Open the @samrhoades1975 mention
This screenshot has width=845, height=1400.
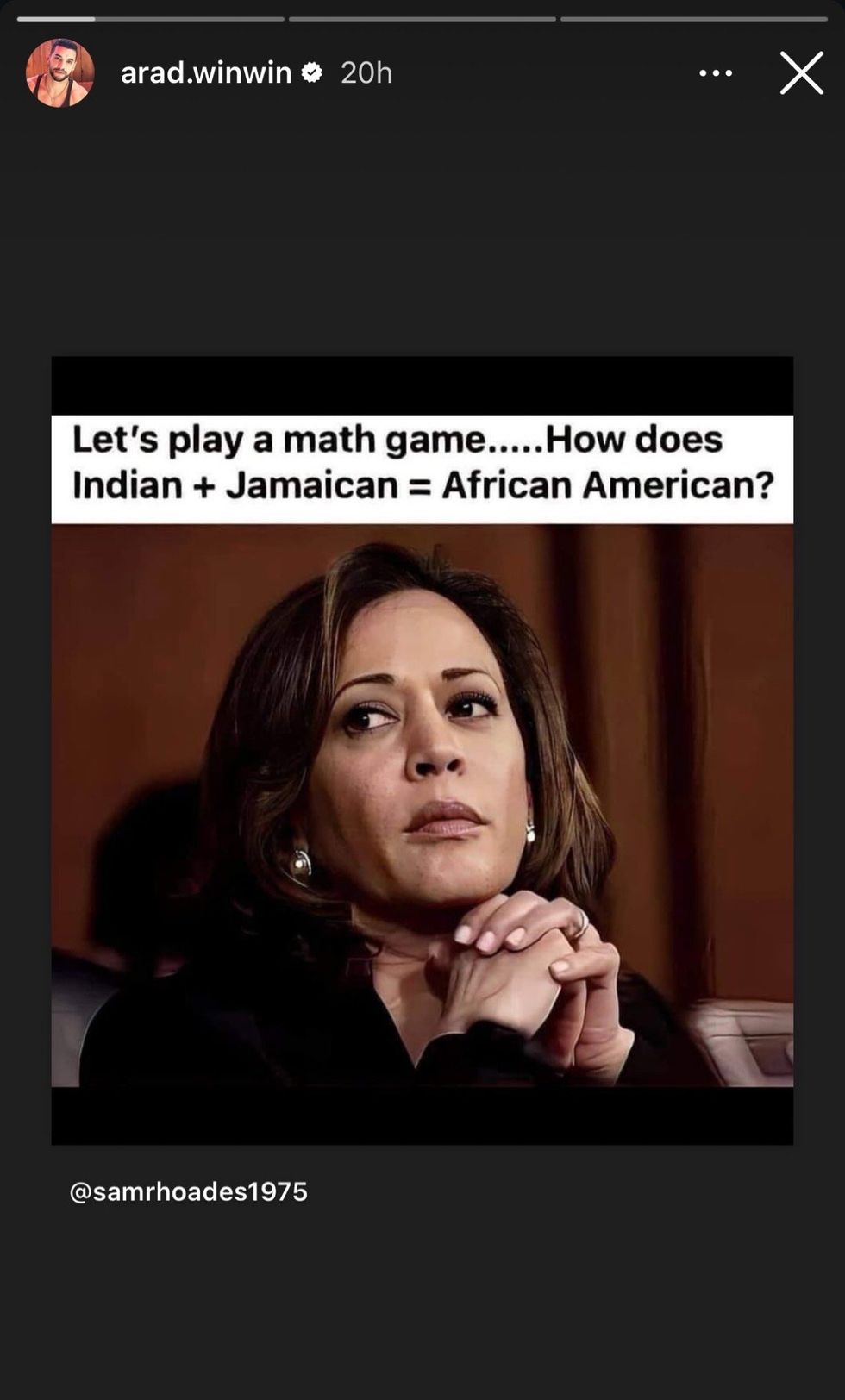click(188, 1191)
